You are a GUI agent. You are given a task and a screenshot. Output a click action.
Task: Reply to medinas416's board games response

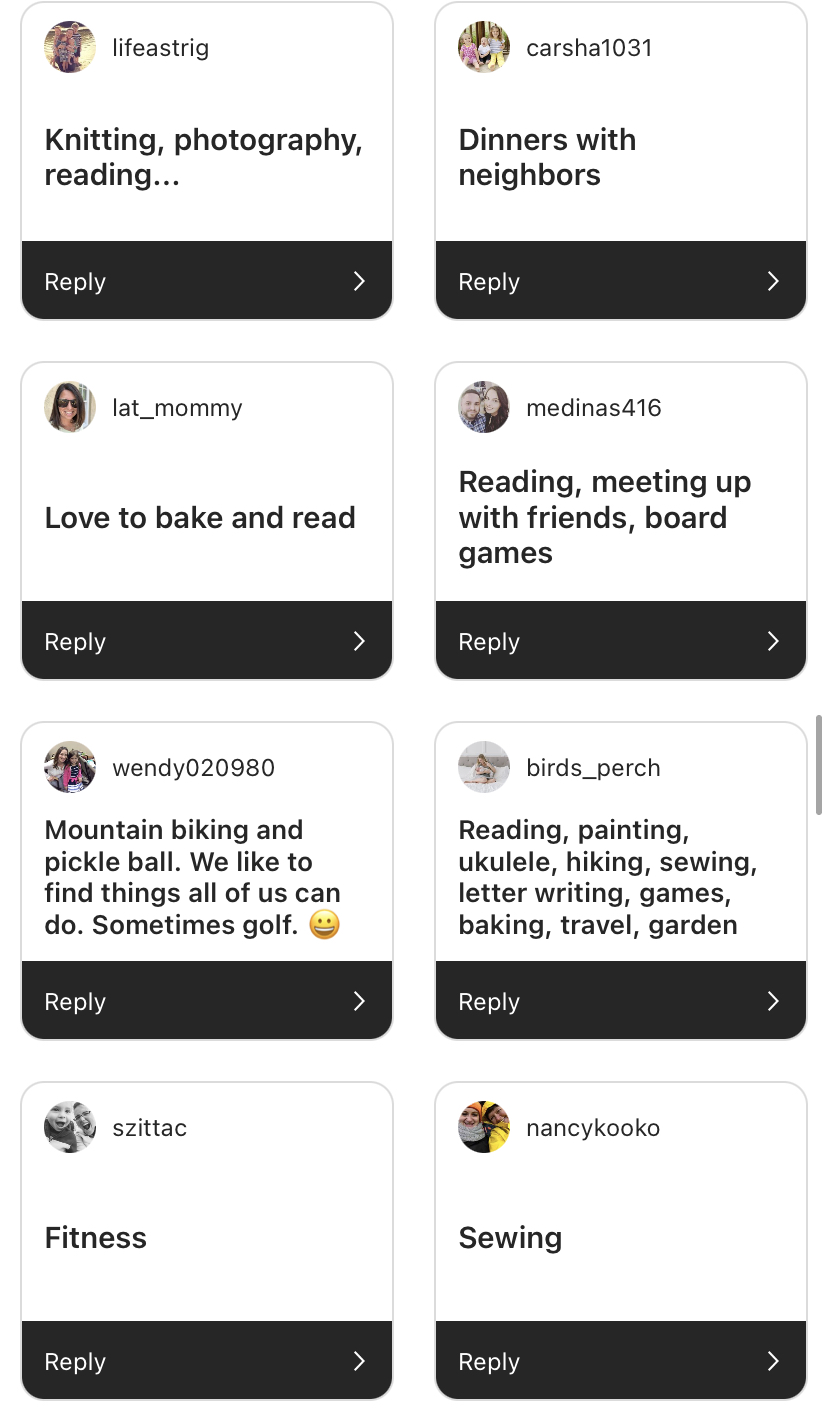[x=620, y=641]
